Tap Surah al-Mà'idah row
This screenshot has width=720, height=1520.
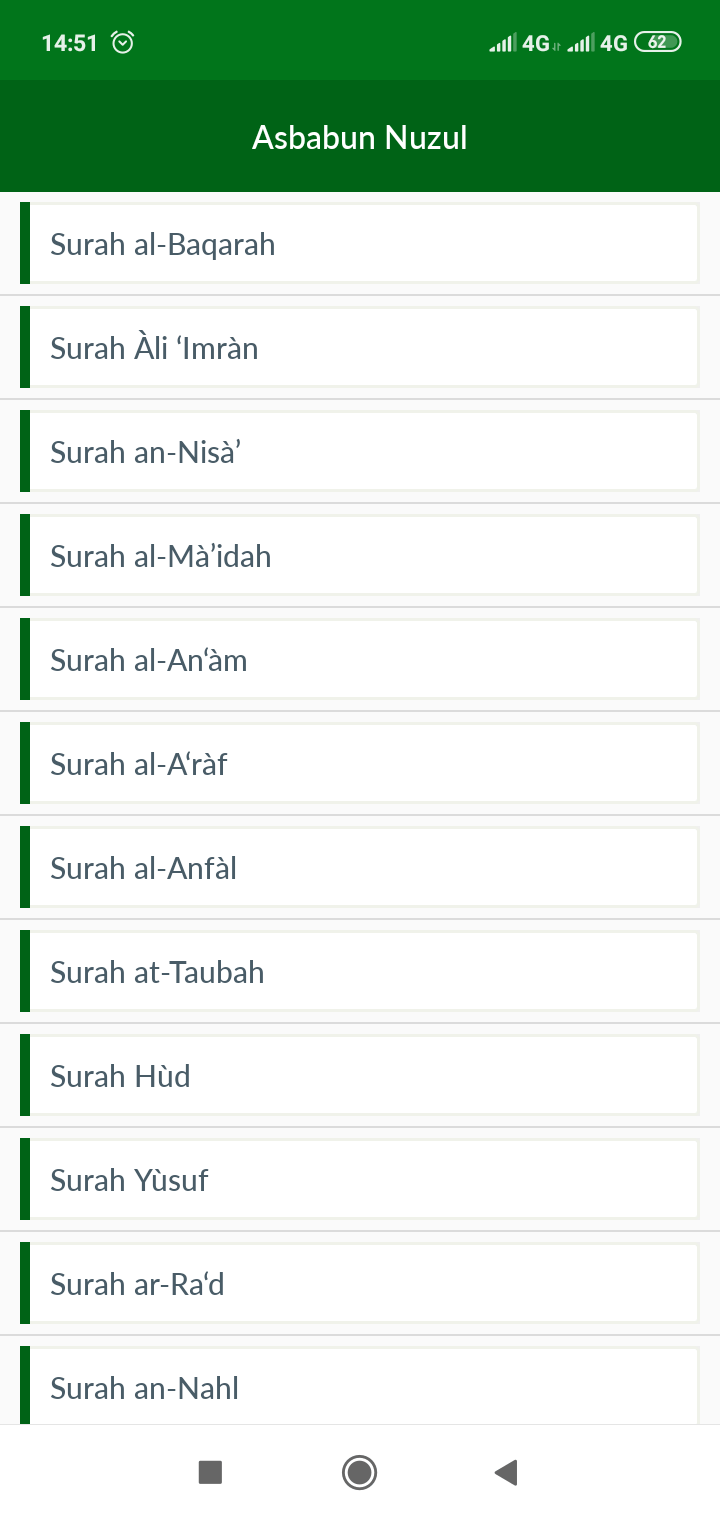tap(360, 556)
